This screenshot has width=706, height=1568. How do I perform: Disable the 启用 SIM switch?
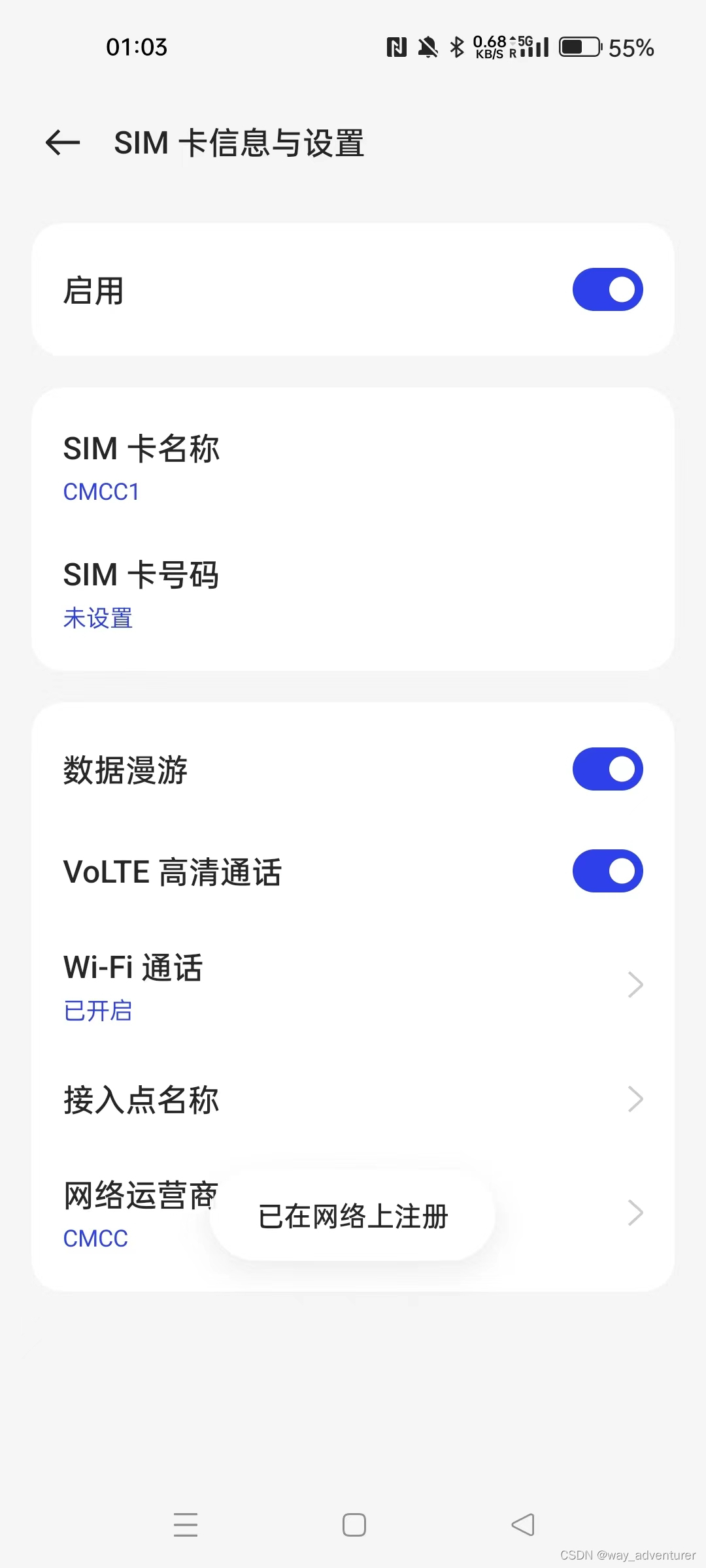click(607, 289)
